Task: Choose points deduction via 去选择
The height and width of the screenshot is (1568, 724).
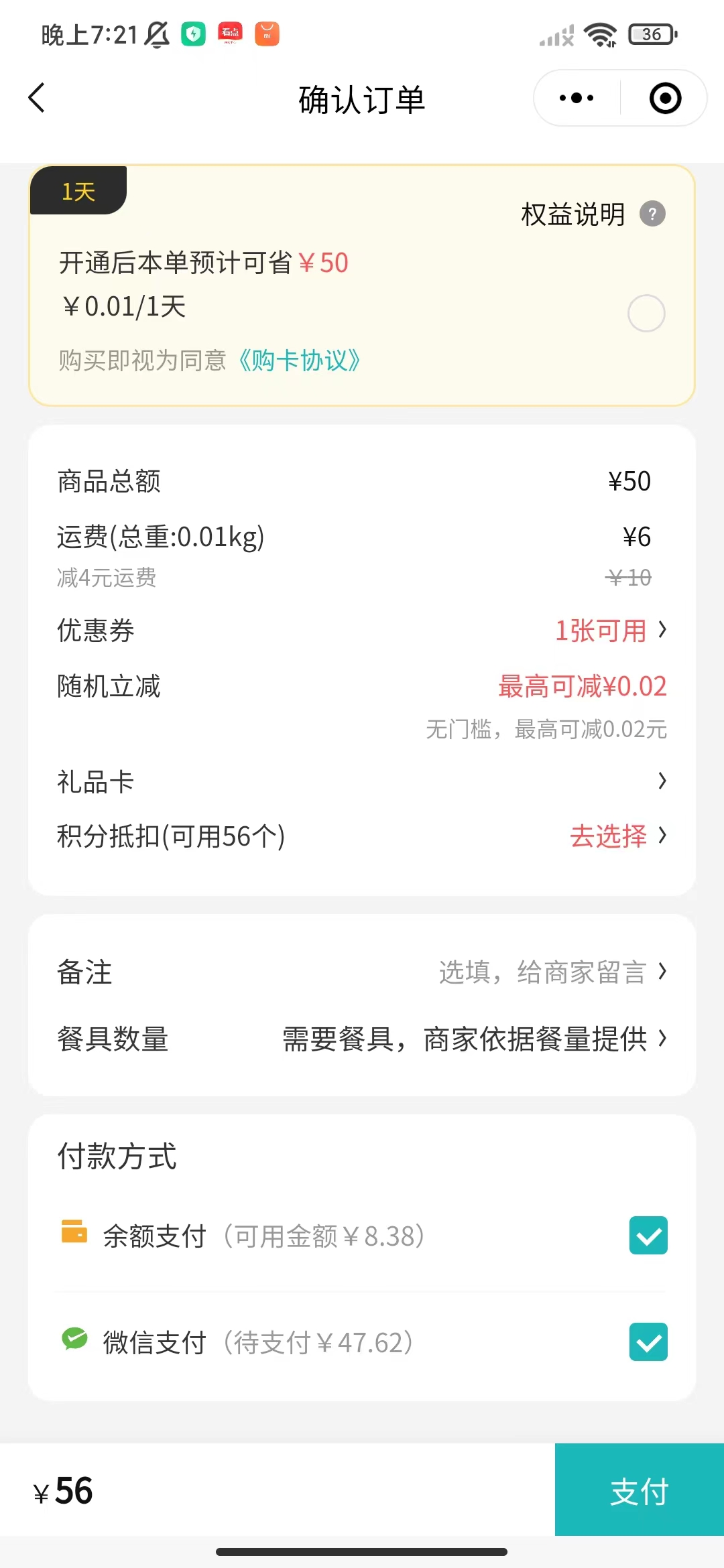Action: (x=618, y=836)
